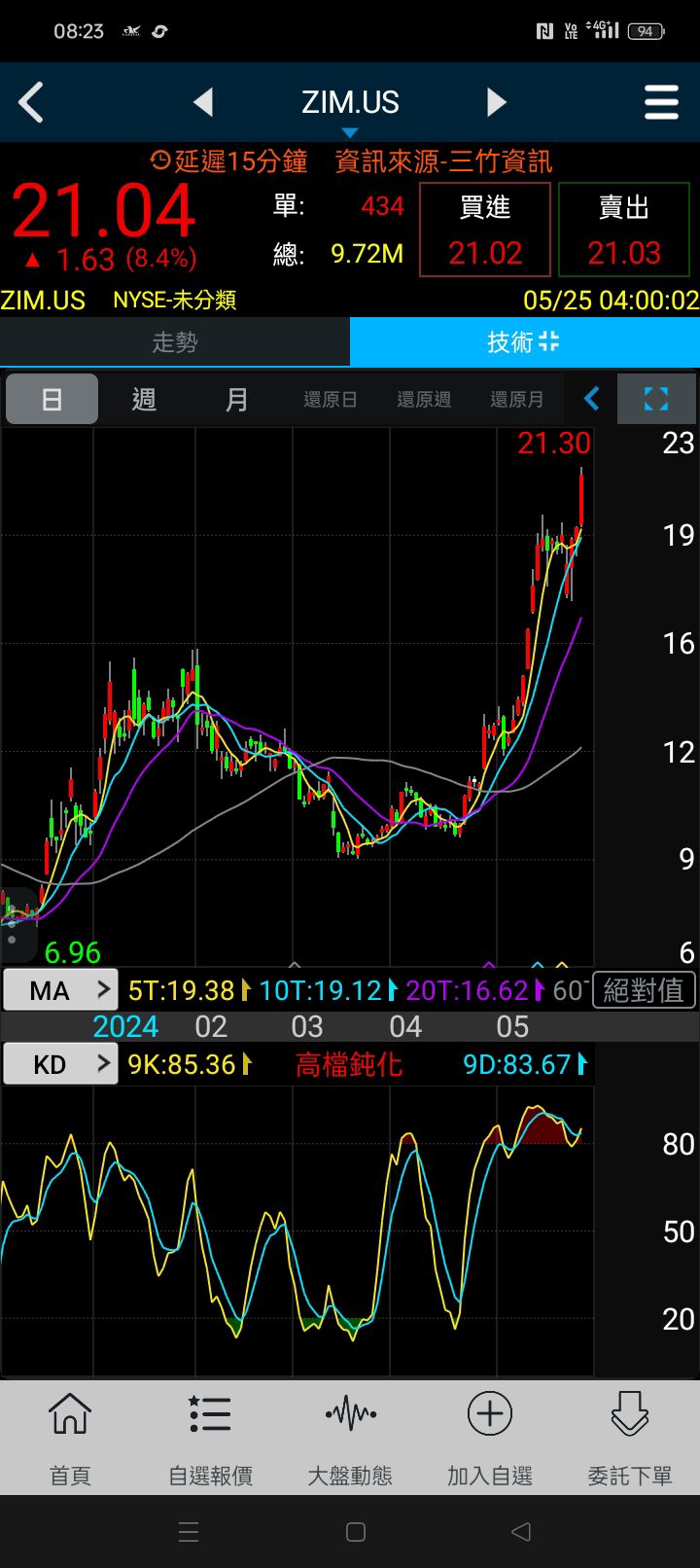Open the hamburger menu

[661, 102]
